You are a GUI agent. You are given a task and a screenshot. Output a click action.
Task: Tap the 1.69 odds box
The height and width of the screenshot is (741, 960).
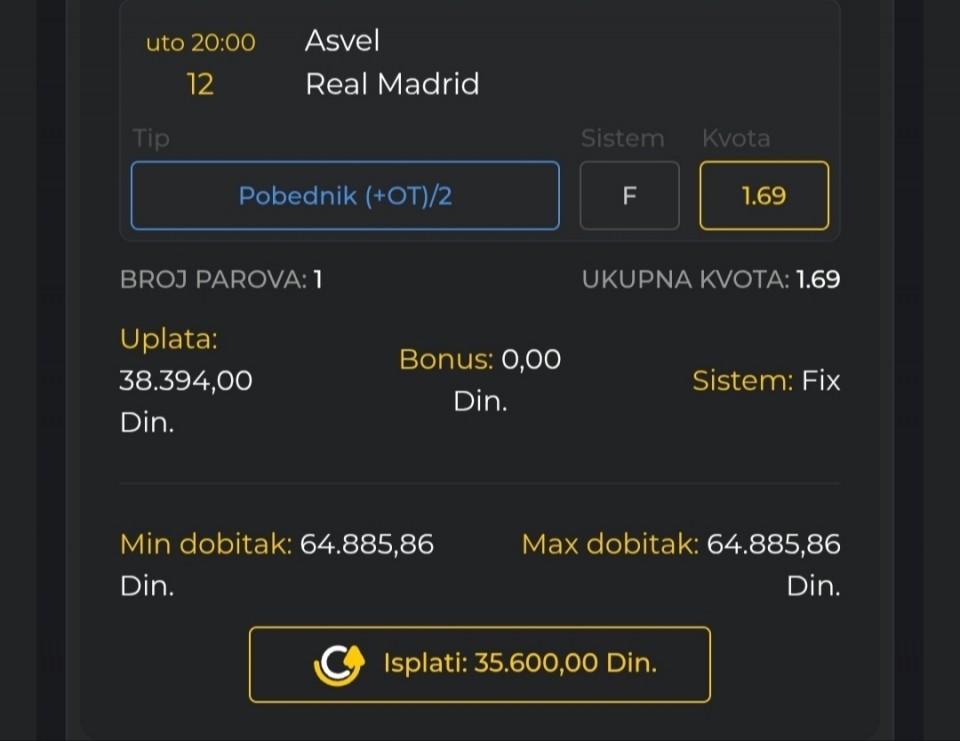(764, 196)
